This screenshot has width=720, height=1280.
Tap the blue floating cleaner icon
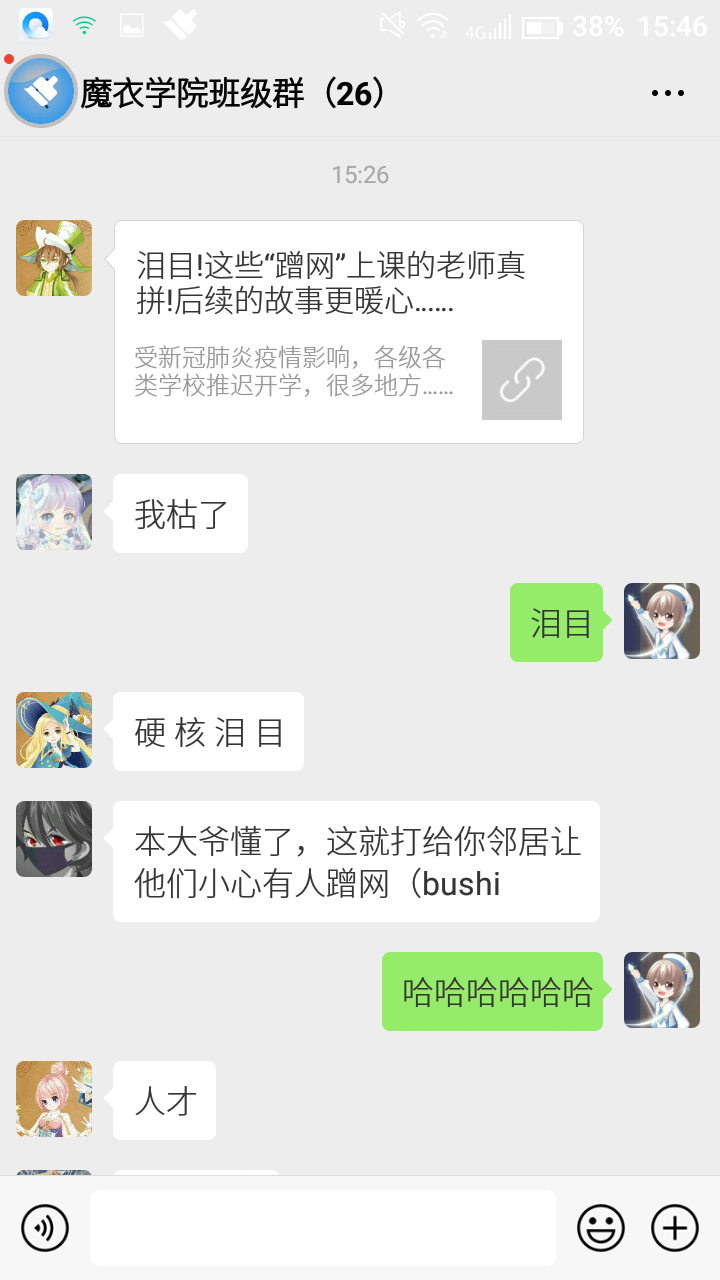click(x=41, y=92)
